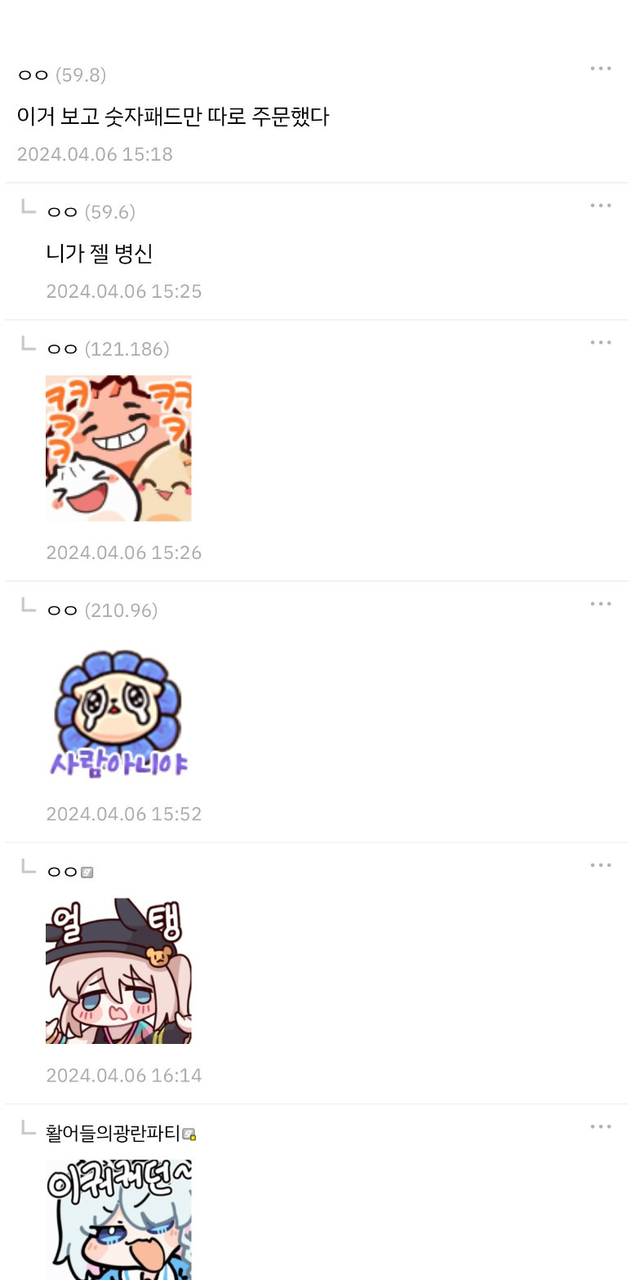View the laughing ㅋㅋ sticker
Viewport: 640px width, 1280px height.
point(118,448)
